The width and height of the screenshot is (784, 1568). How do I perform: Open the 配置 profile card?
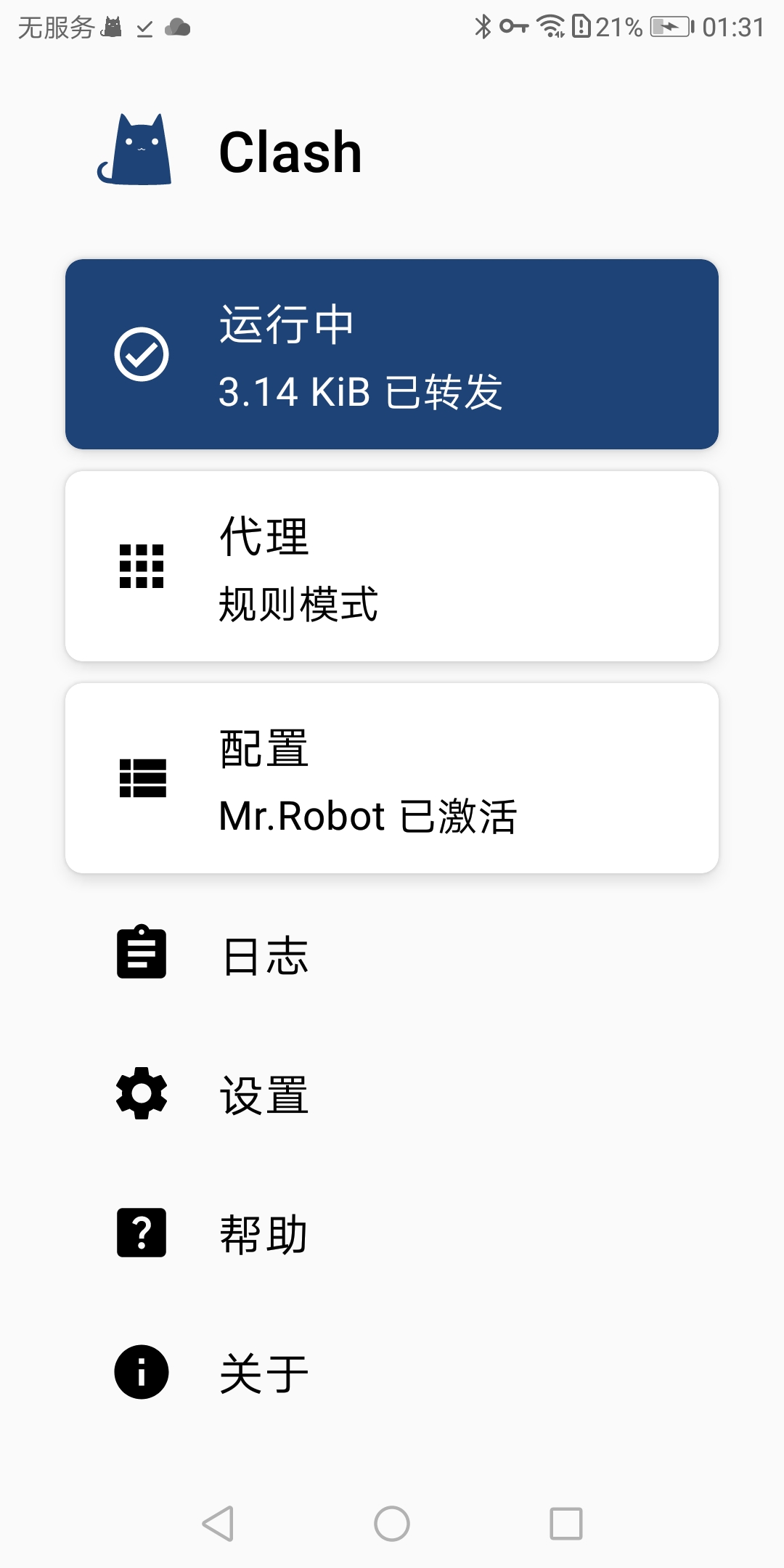[x=392, y=778]
